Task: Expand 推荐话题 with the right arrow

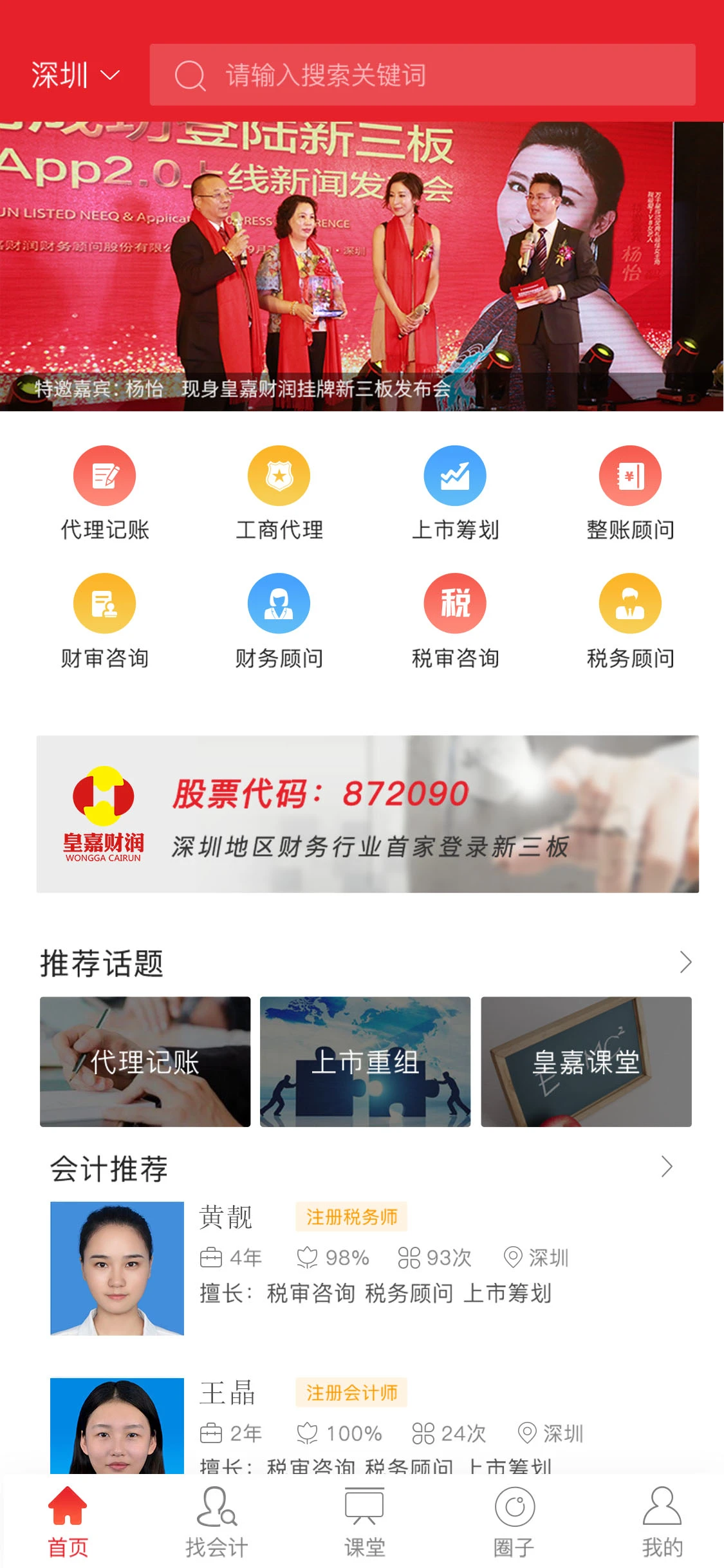Action: [x=685, y=963]
